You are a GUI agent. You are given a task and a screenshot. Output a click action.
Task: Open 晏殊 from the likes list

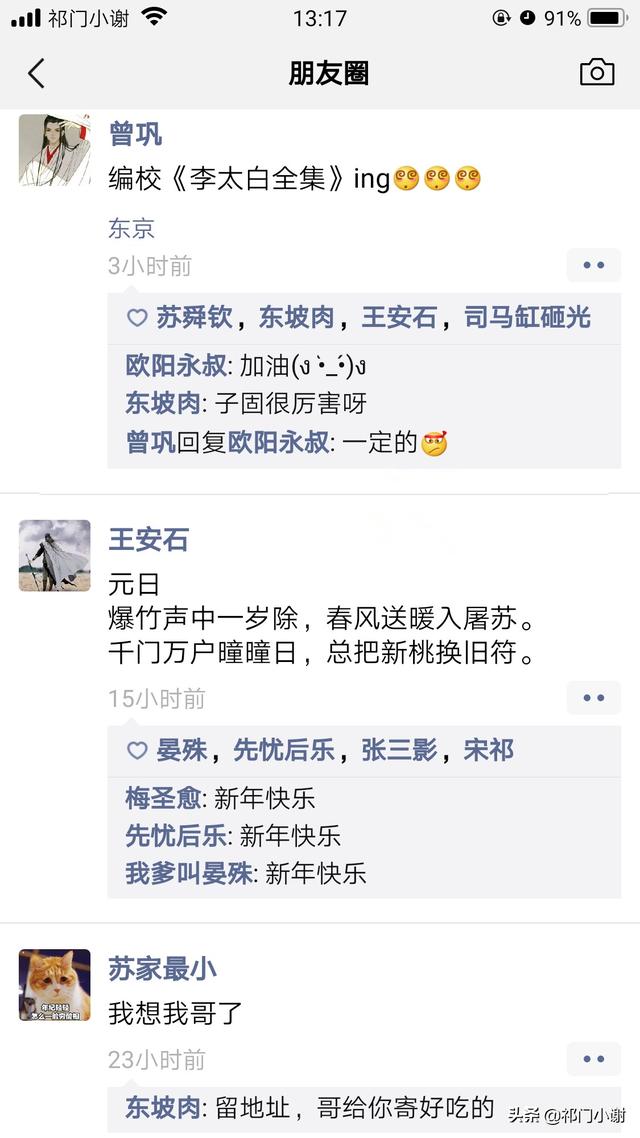[x=182, y=750]
